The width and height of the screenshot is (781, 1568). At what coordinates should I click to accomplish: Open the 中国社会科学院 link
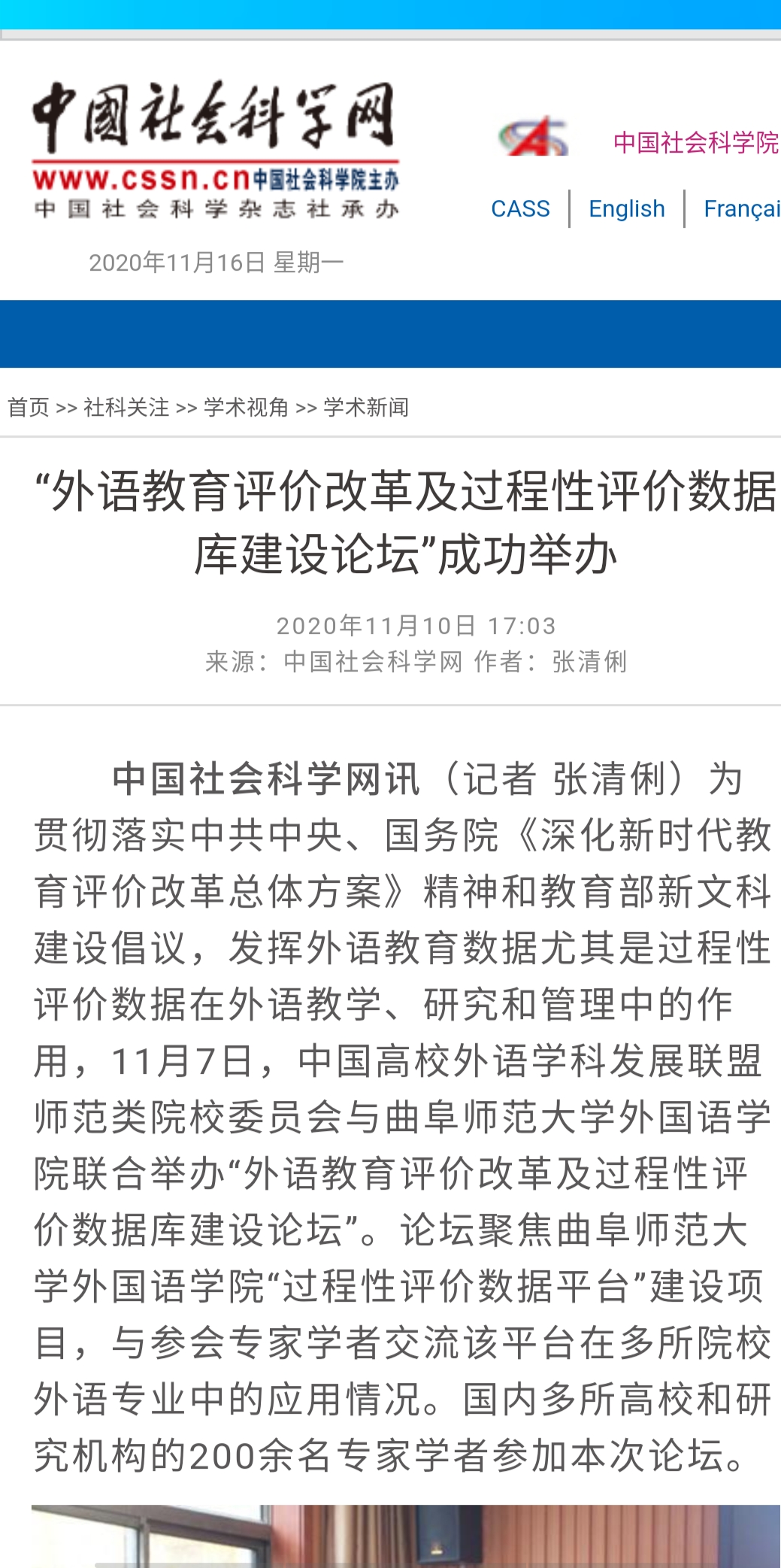pos(695,142)
